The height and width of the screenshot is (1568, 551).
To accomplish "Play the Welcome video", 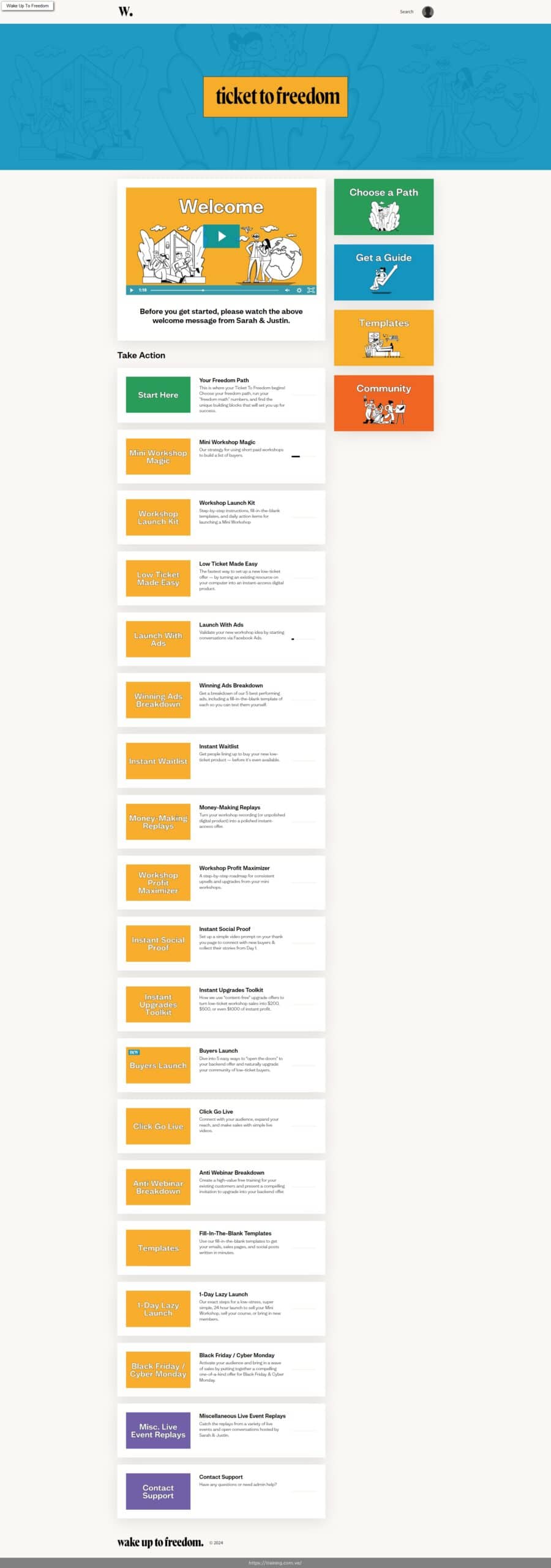I will (x=221, y=236).
